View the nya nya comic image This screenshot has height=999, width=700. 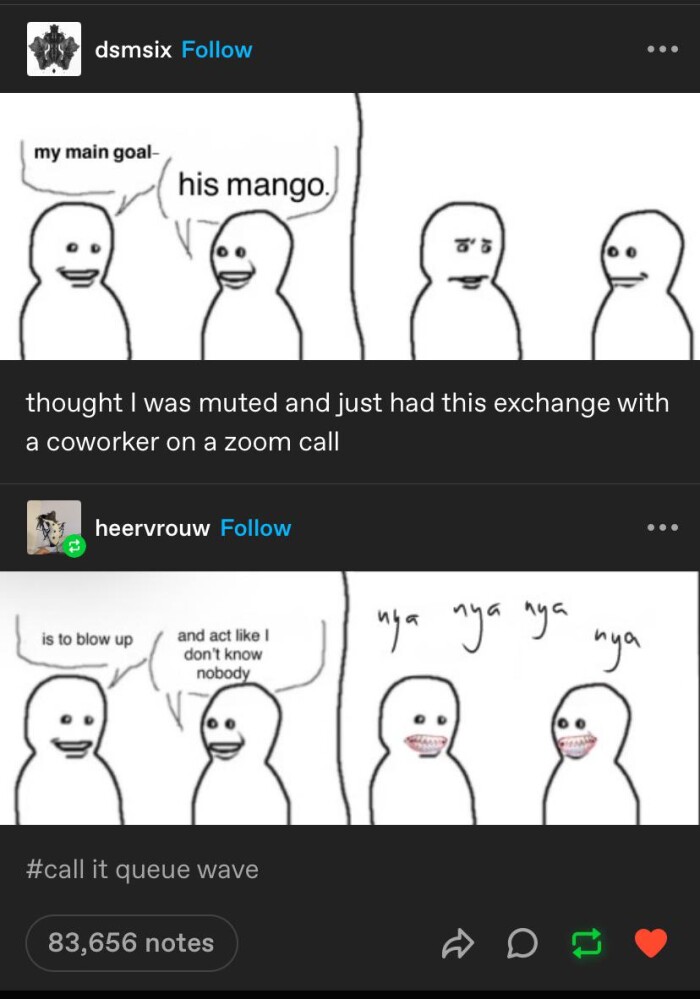[349, 698]
